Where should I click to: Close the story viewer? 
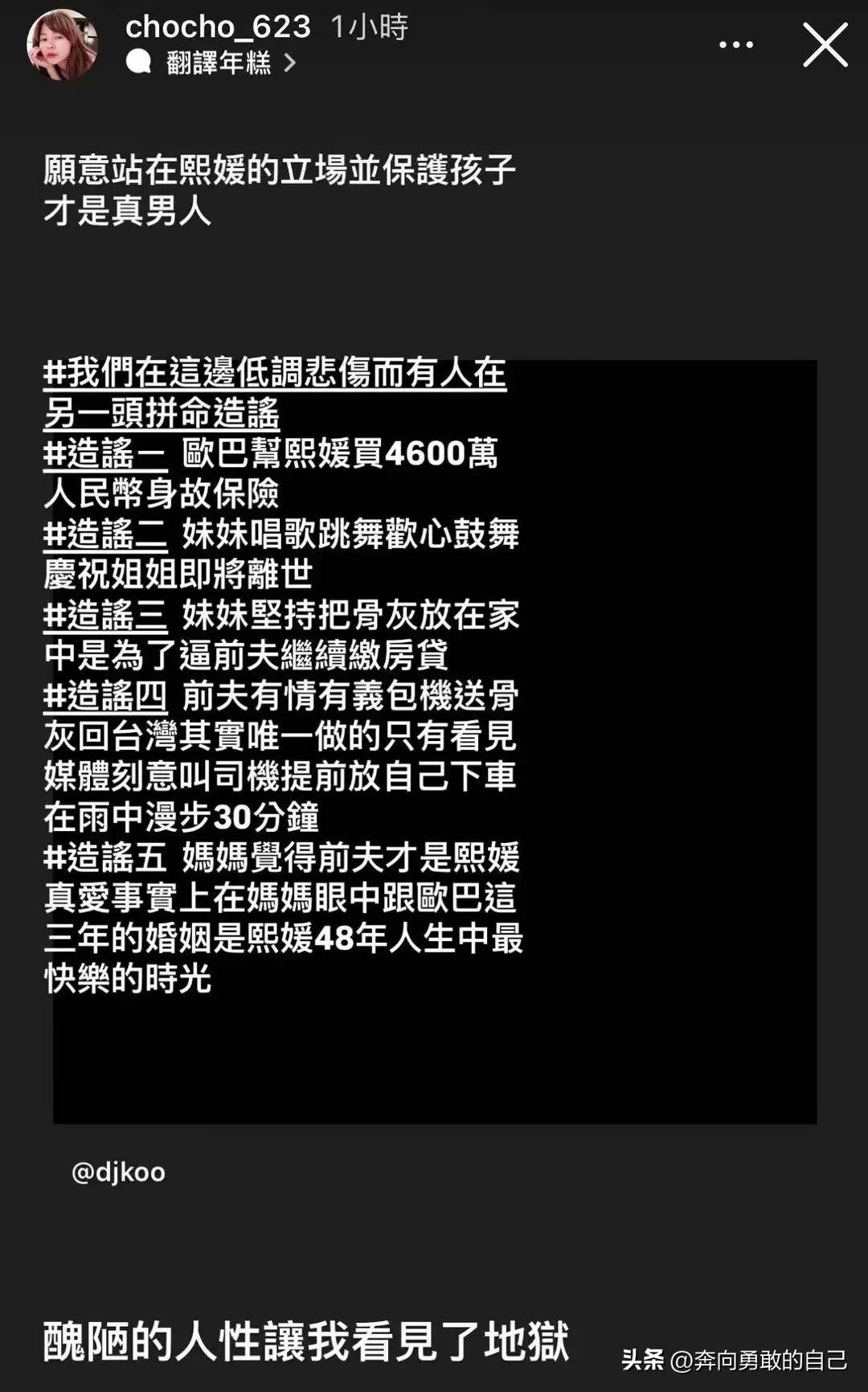click(x=825, y=44)
